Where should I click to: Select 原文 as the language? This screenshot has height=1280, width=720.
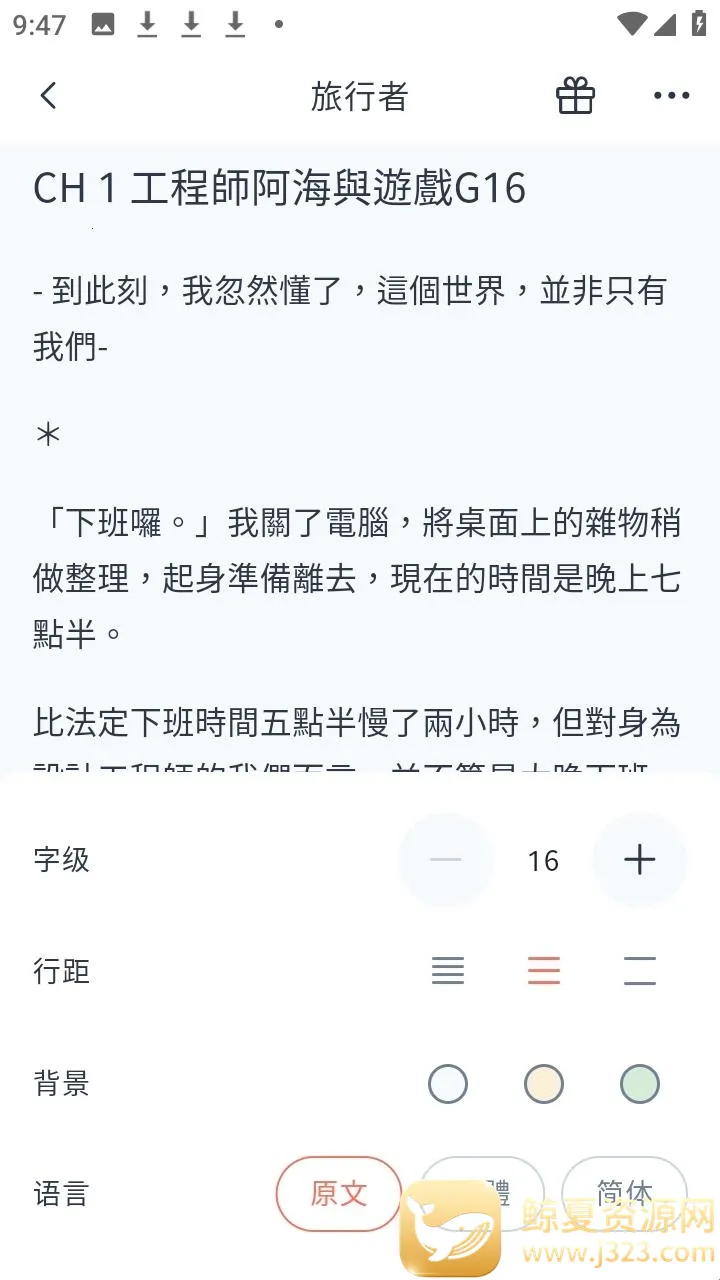click(x=339, y=1193)
